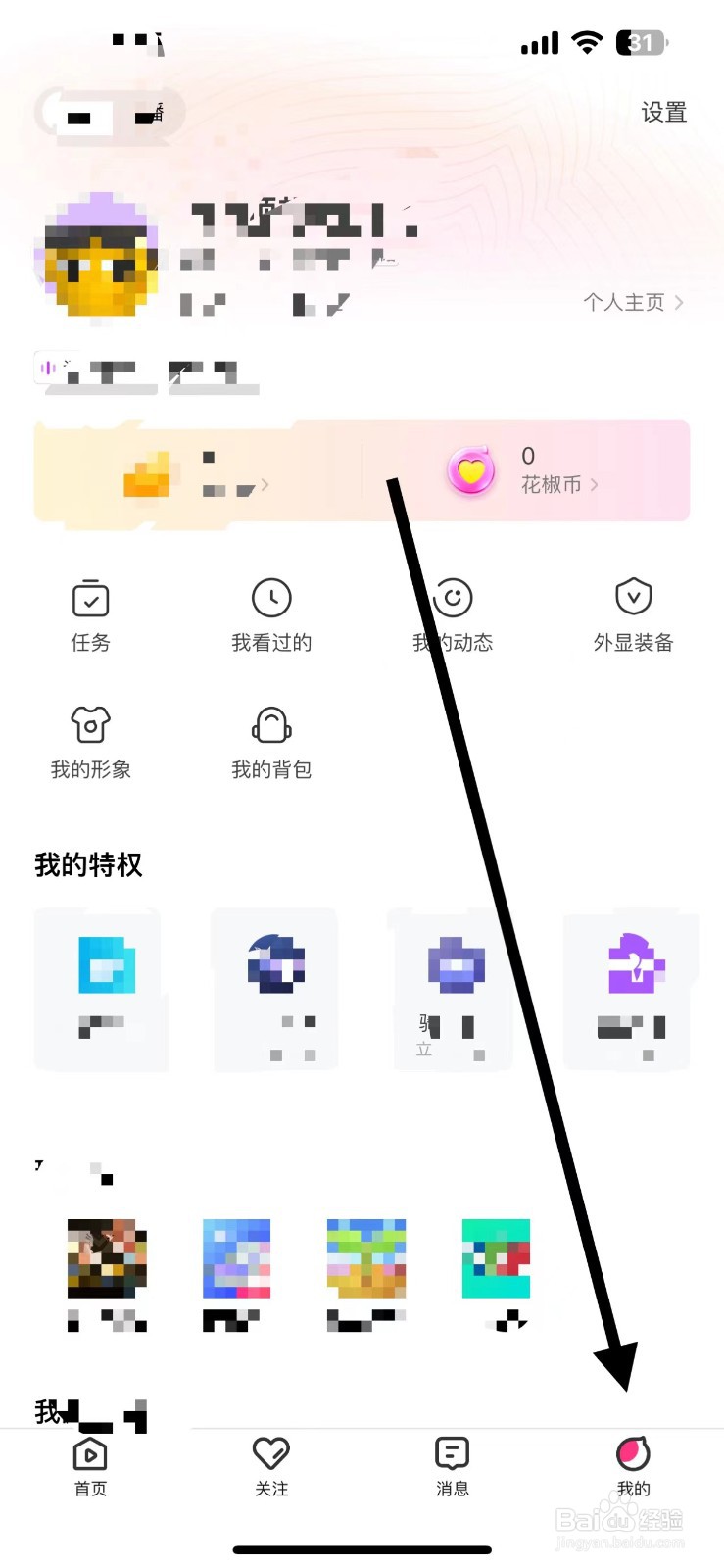Switch to the 关注 tab
The image size is (724, 1568).
[x=271, y=1454]
